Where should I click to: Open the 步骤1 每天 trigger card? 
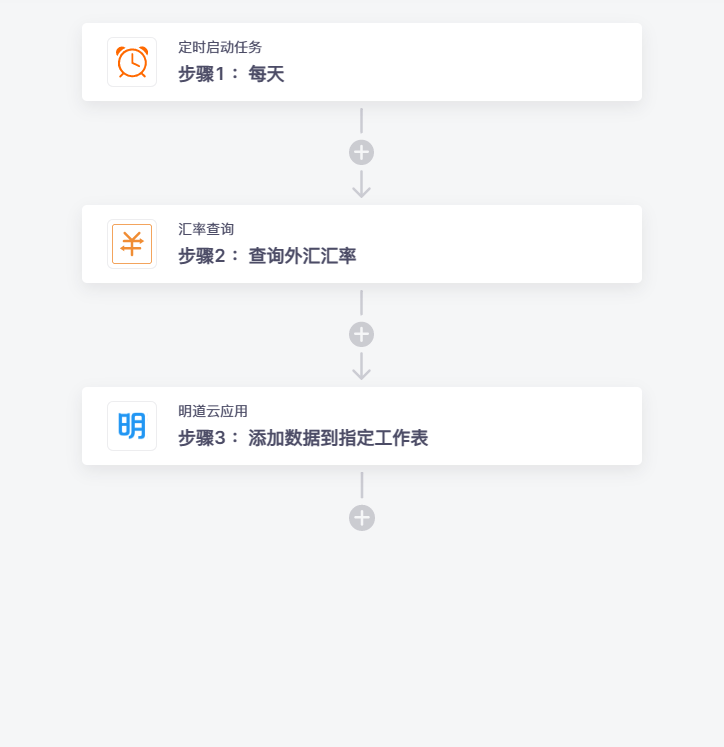point(362,61)
